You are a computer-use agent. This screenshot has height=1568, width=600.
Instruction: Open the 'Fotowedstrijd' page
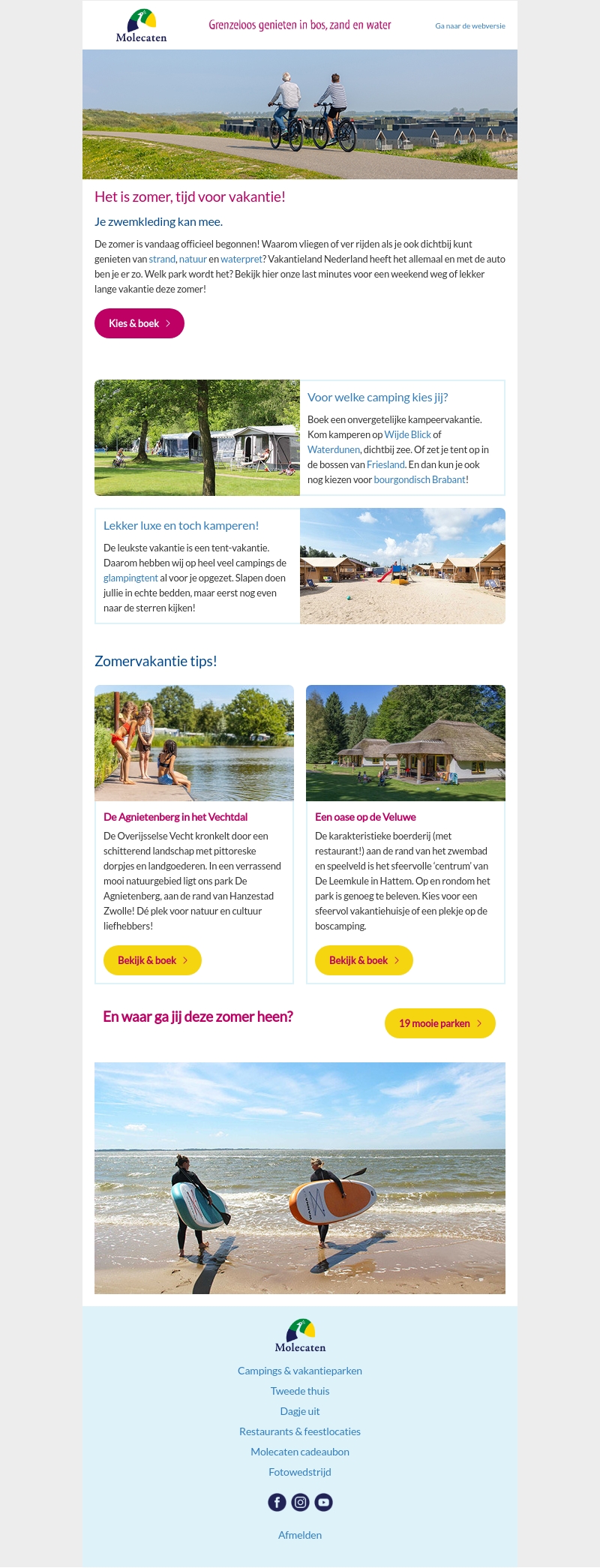pyautogui.click(x=300, y=1471)
